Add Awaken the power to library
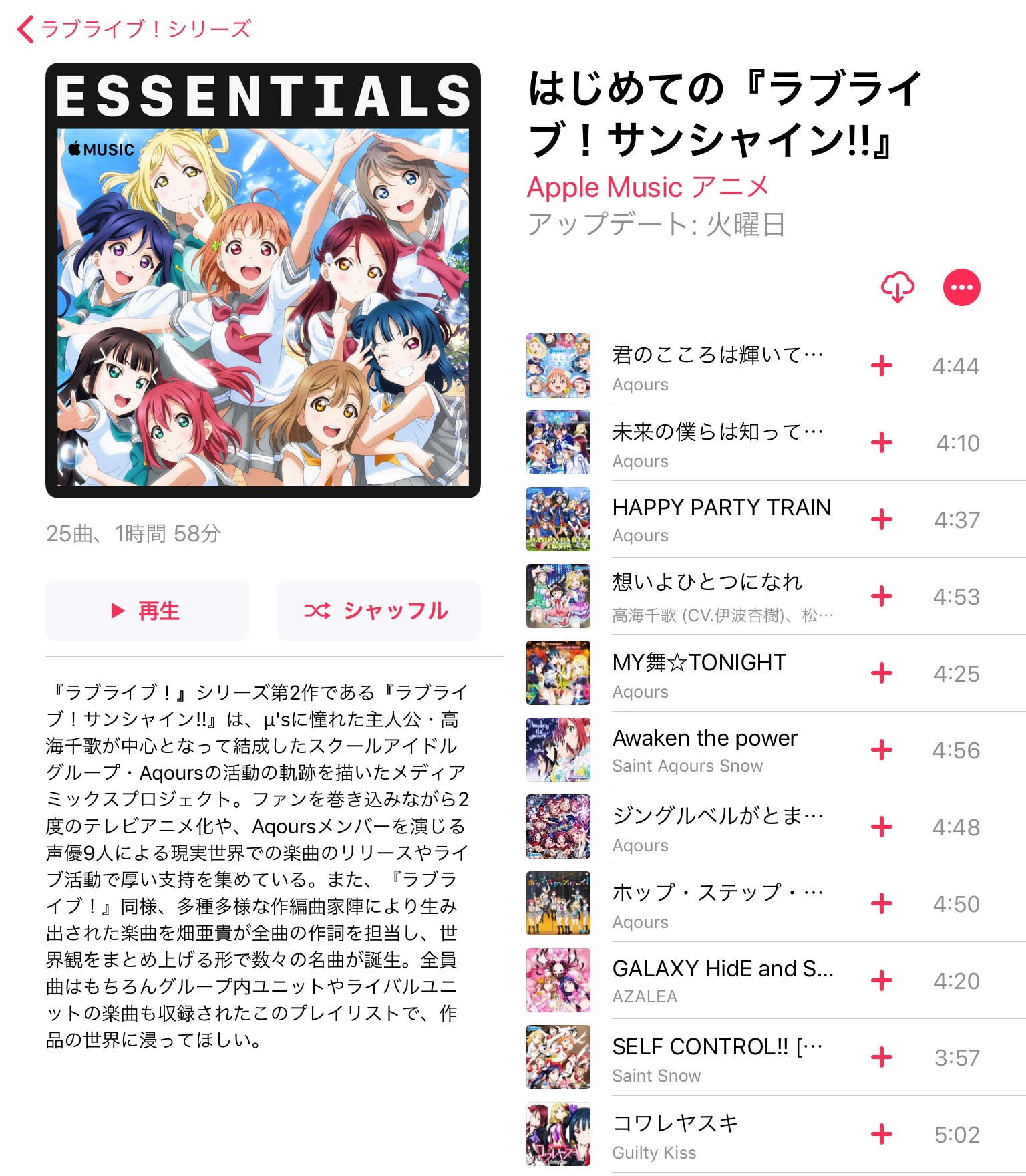This screenshot has width=1026, height=1176. [x=882, y=750]
